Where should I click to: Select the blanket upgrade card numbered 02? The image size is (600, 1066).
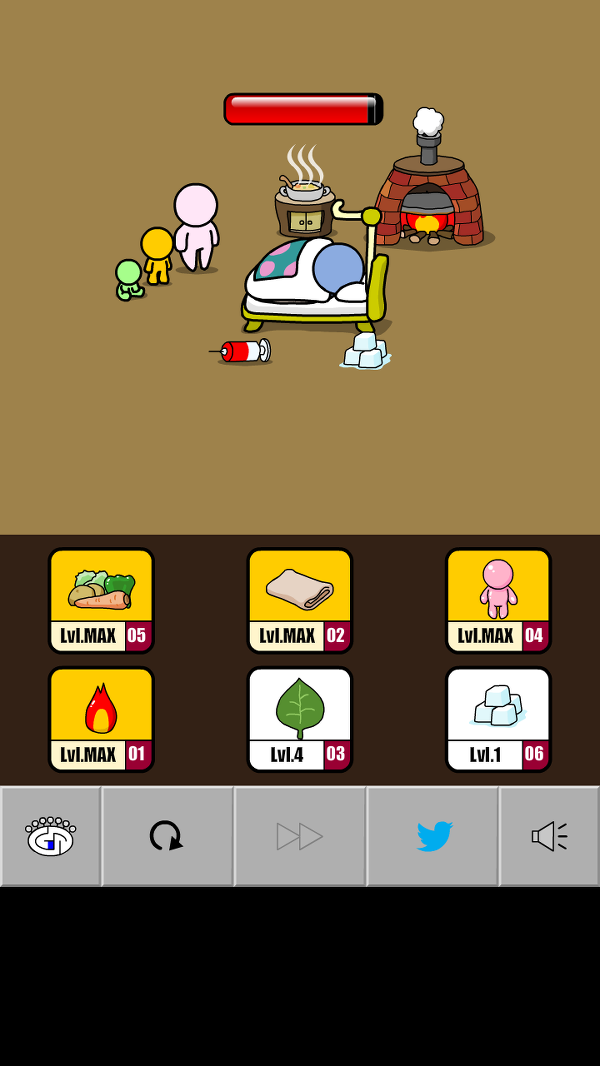tap(299, 600)
